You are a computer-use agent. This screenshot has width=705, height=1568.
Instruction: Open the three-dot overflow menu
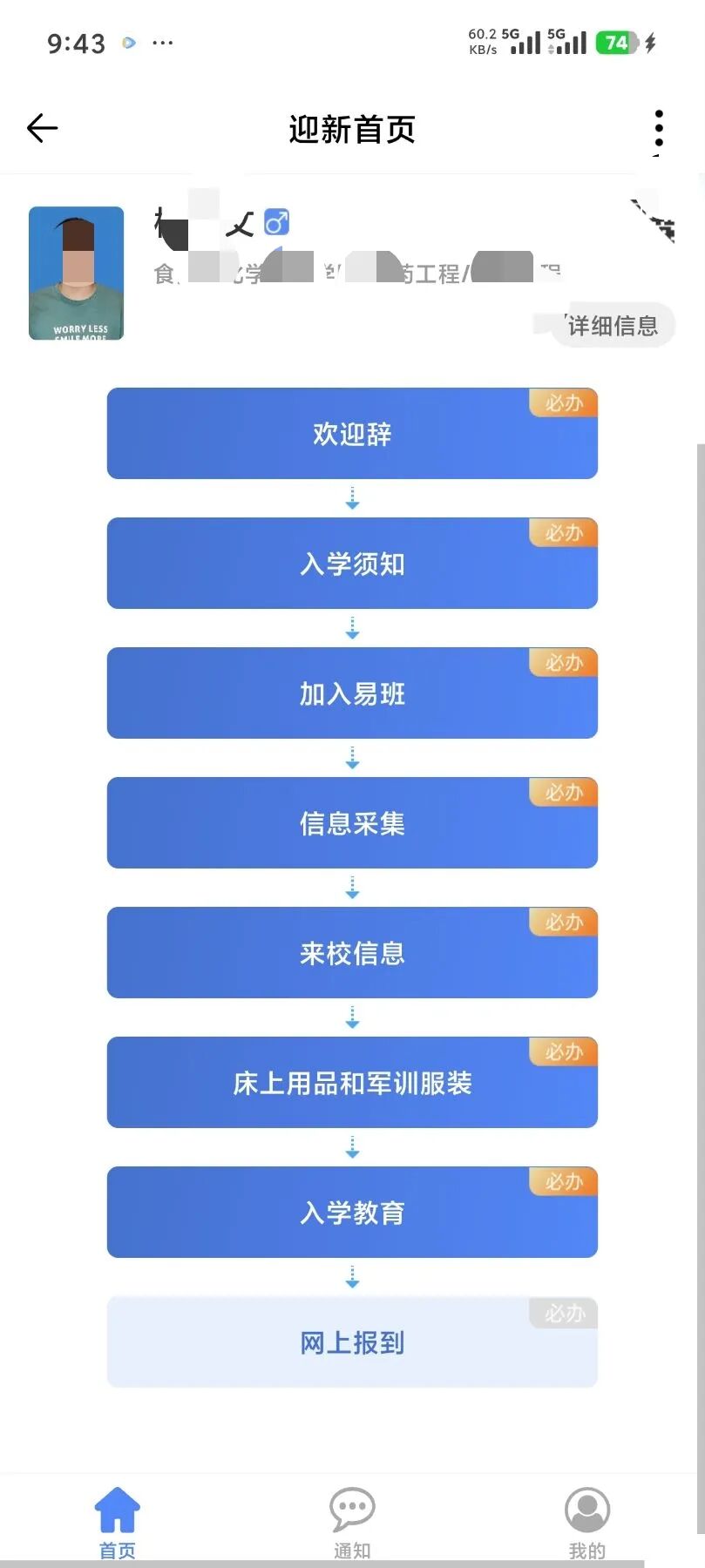point(659,129)
